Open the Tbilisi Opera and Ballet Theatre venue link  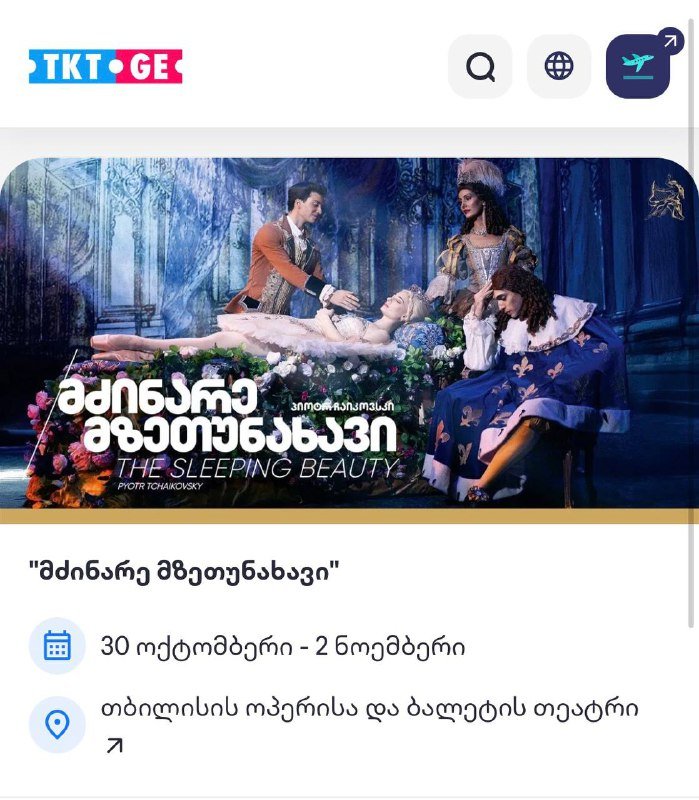click(x=369, y=709)
